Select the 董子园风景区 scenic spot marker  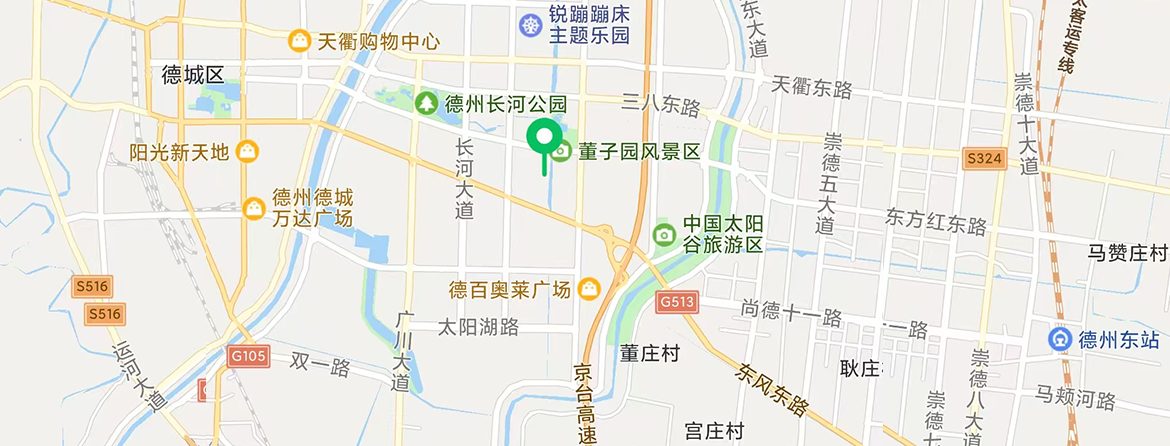point(561,151)
